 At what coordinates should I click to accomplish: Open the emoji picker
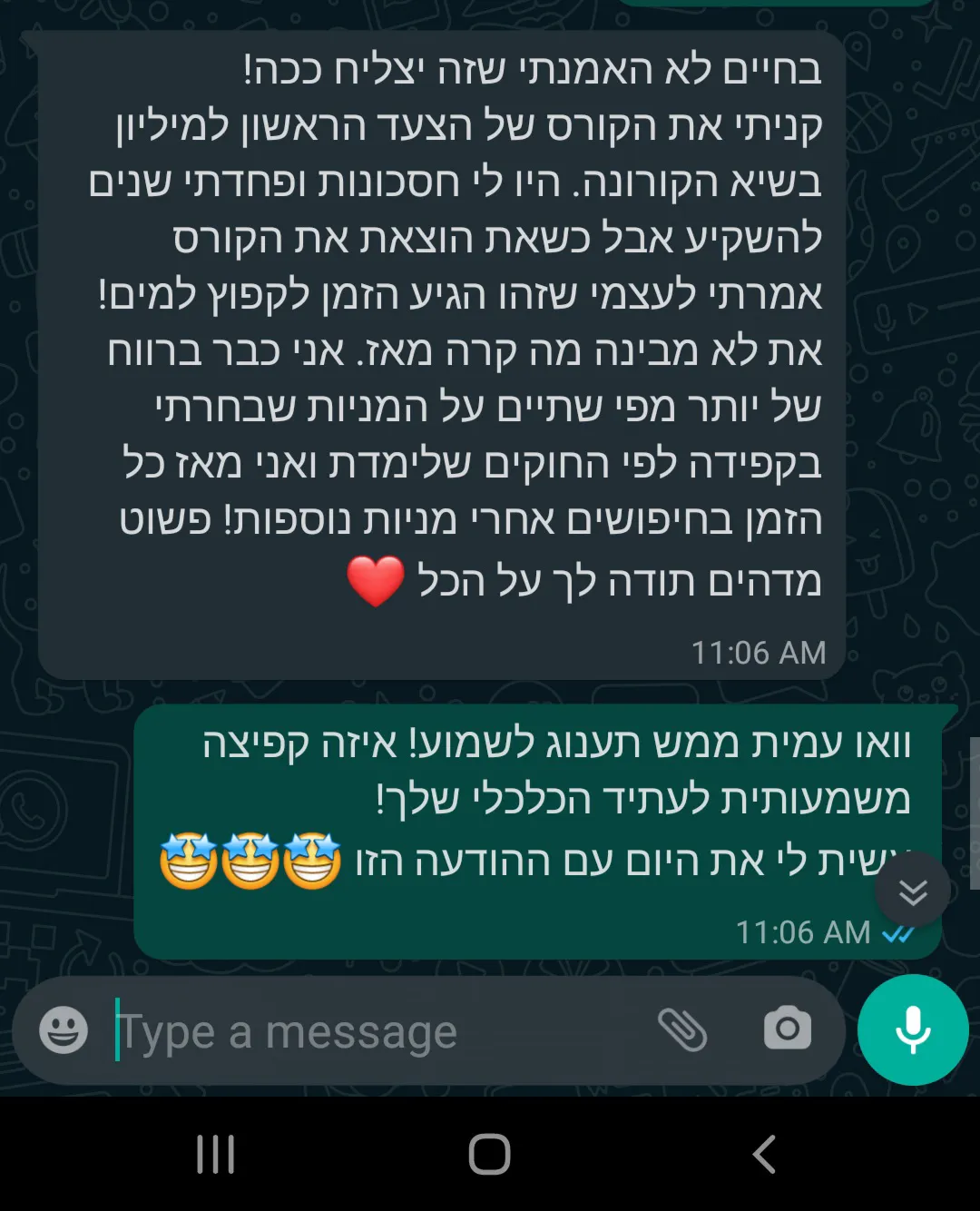coord(64,1030)
